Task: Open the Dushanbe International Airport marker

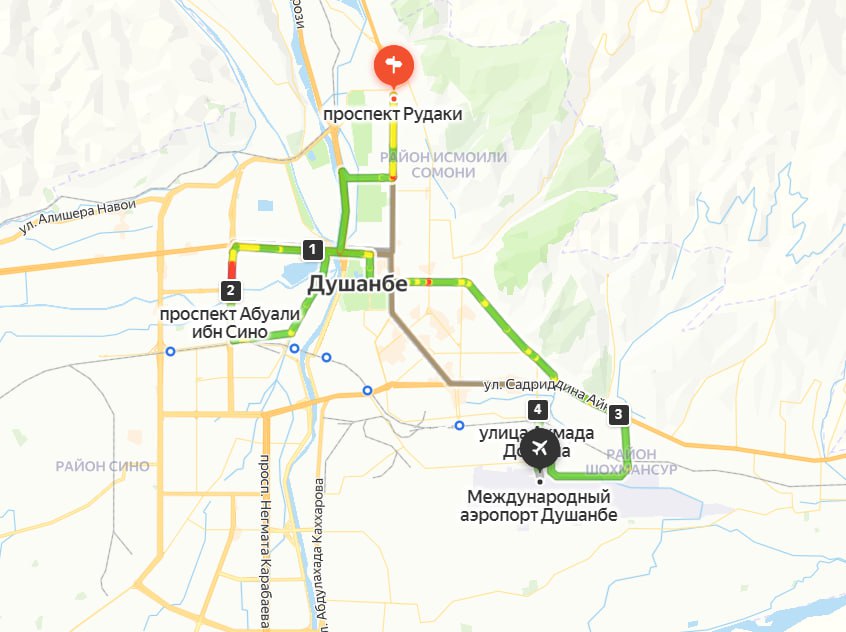Action: (541, 447)
